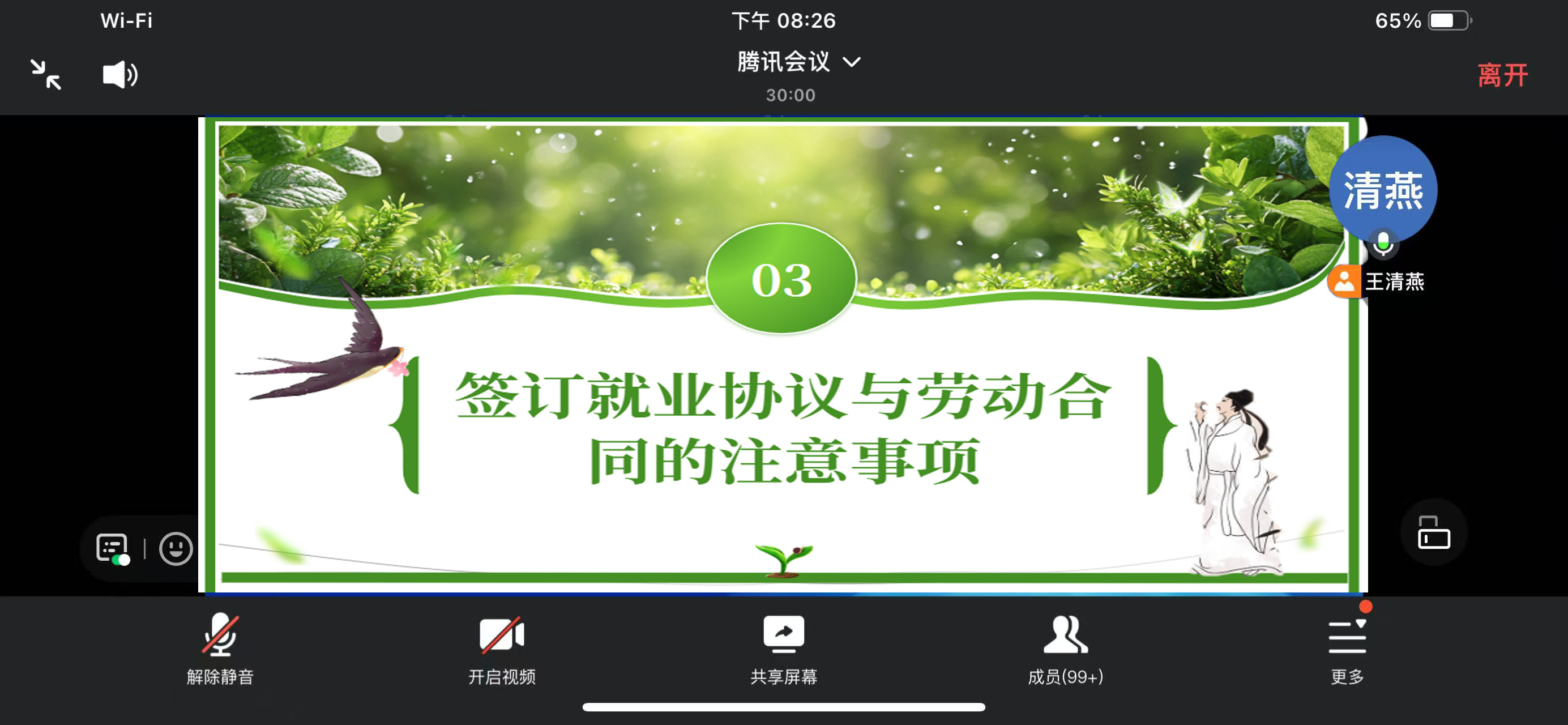Open speaker 王清燕's floating avatar
The image size is (1568, 725).
coord(1382,190)
